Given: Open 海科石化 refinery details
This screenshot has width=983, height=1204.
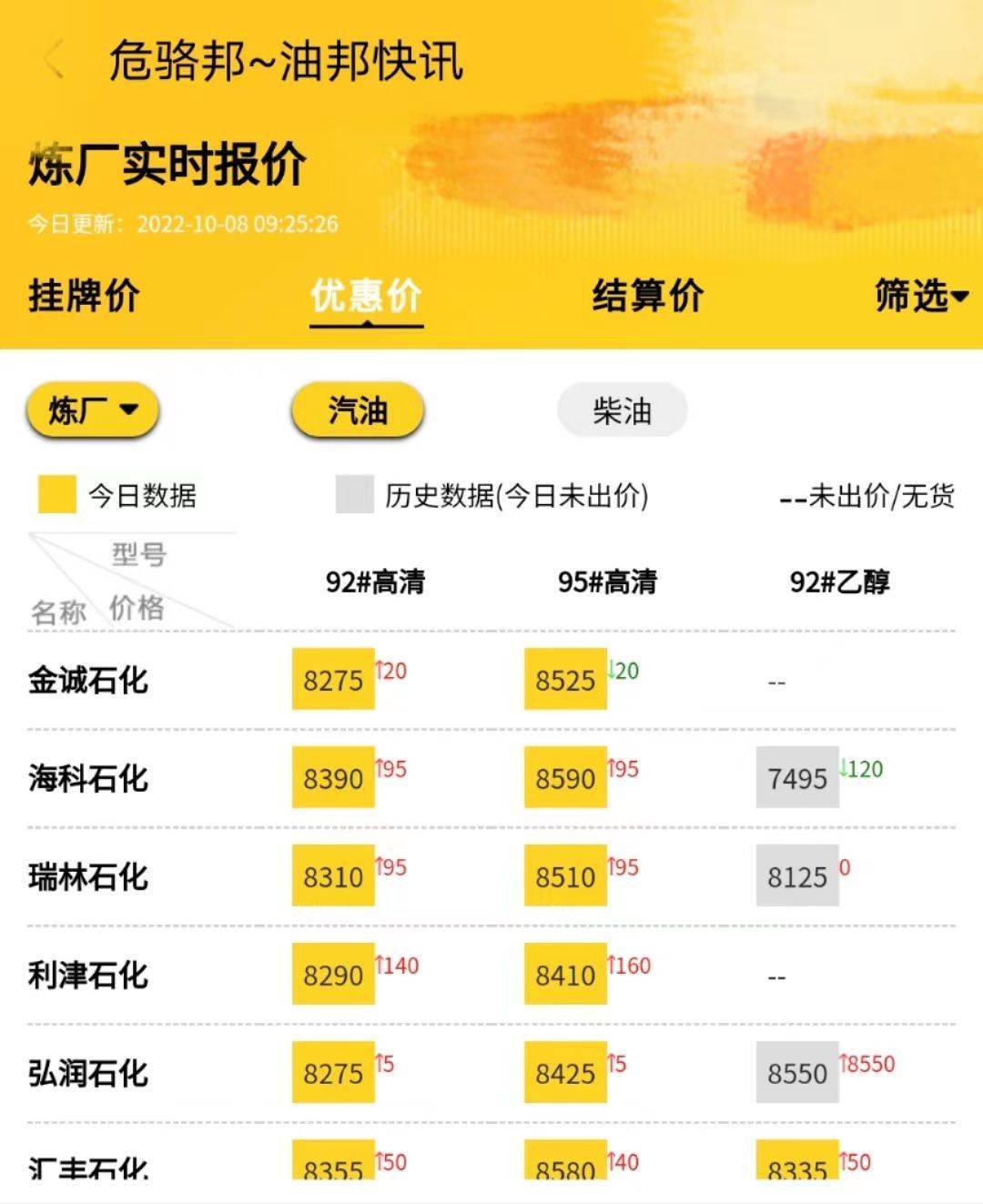Looking at the screenshot, I should [87, 779].
